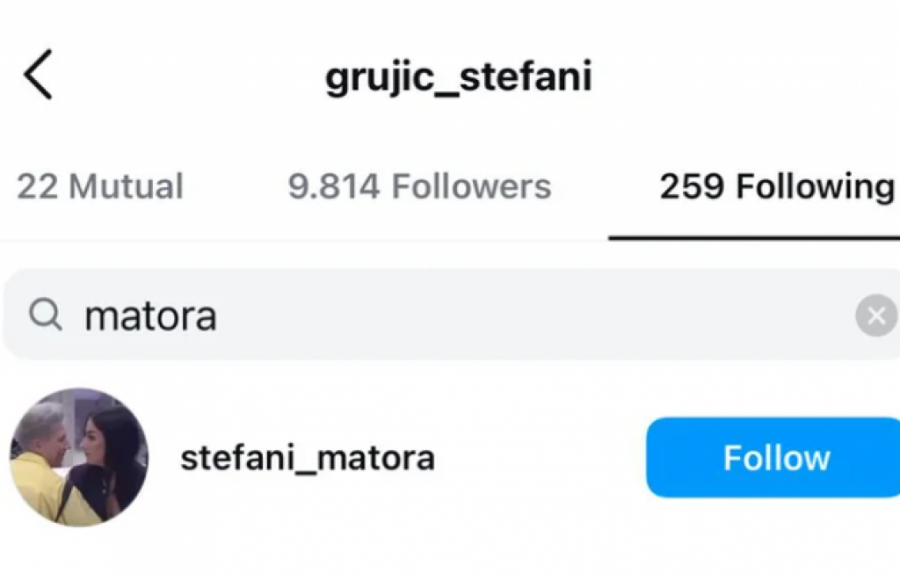Open the stefani_matora profile row
This screenshot has width=900, height=580.
coord(307,458)
